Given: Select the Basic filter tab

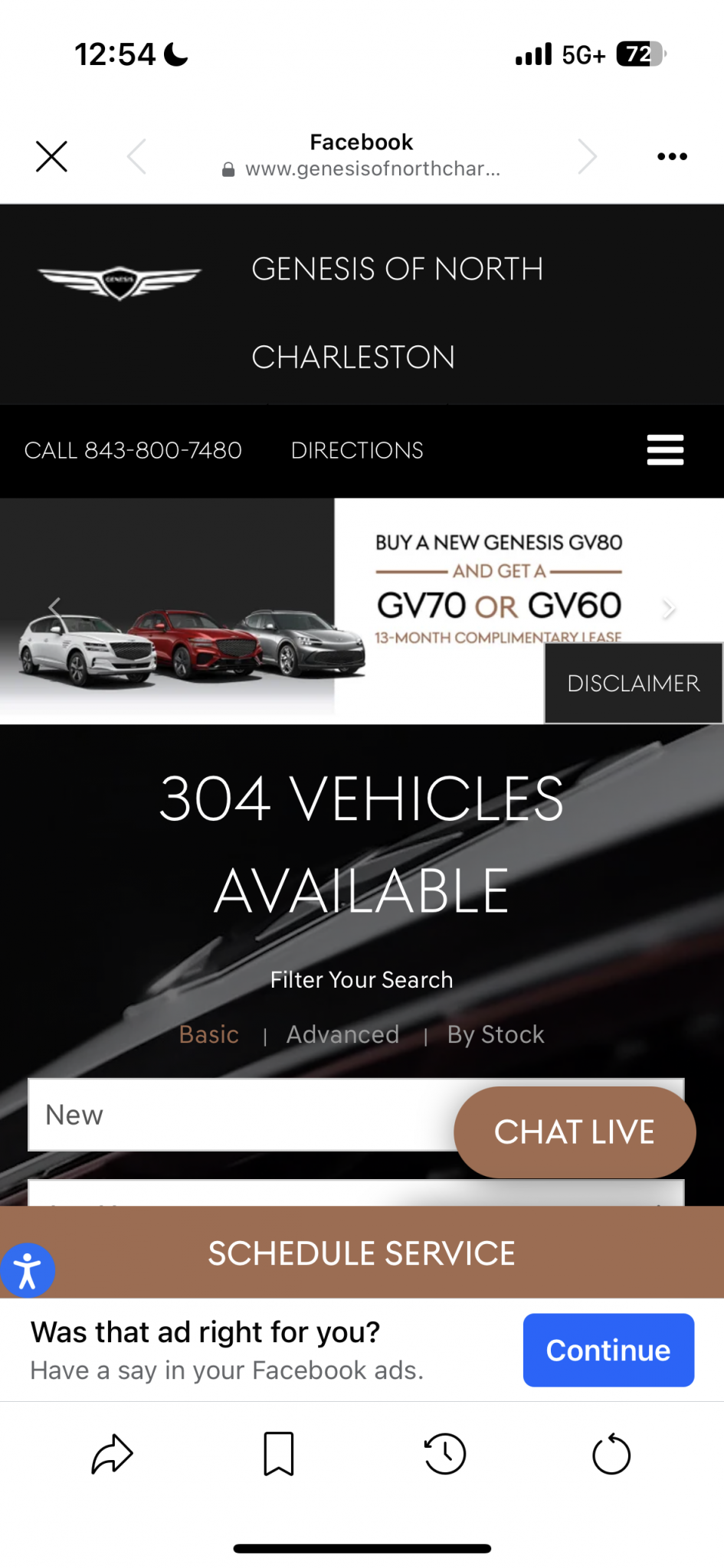Looking at the screenshot, I should (208, 1034).
